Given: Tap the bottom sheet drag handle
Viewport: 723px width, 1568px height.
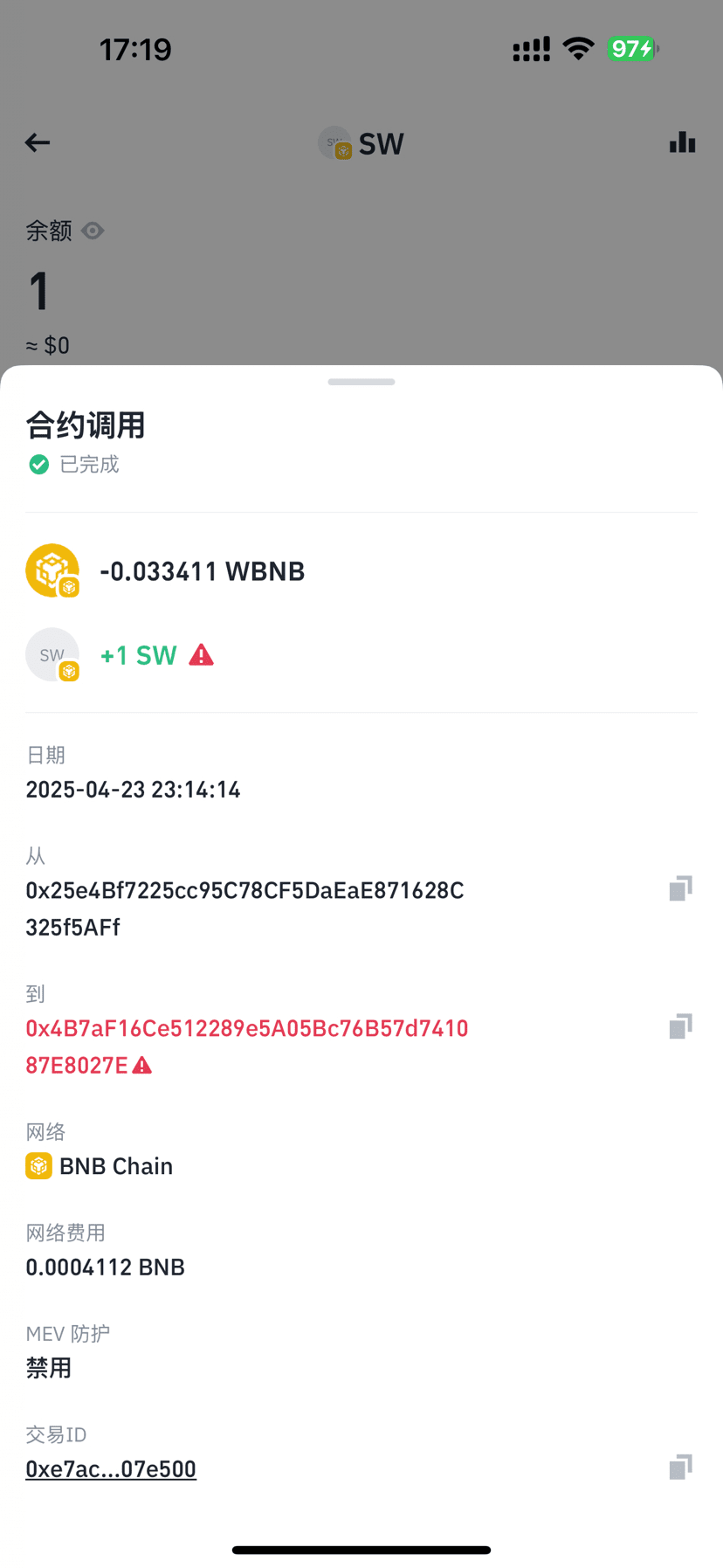Looking at the screenshot, I should 361,382.
